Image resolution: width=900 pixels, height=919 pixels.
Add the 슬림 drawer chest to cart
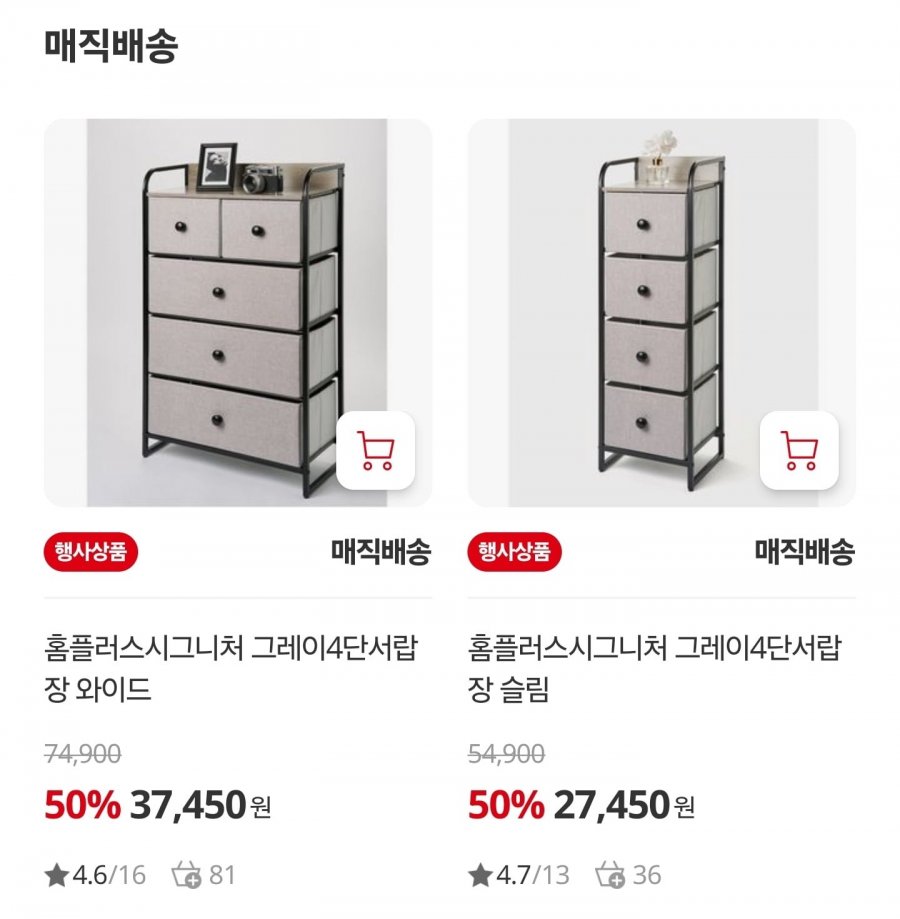pos(799,450)
